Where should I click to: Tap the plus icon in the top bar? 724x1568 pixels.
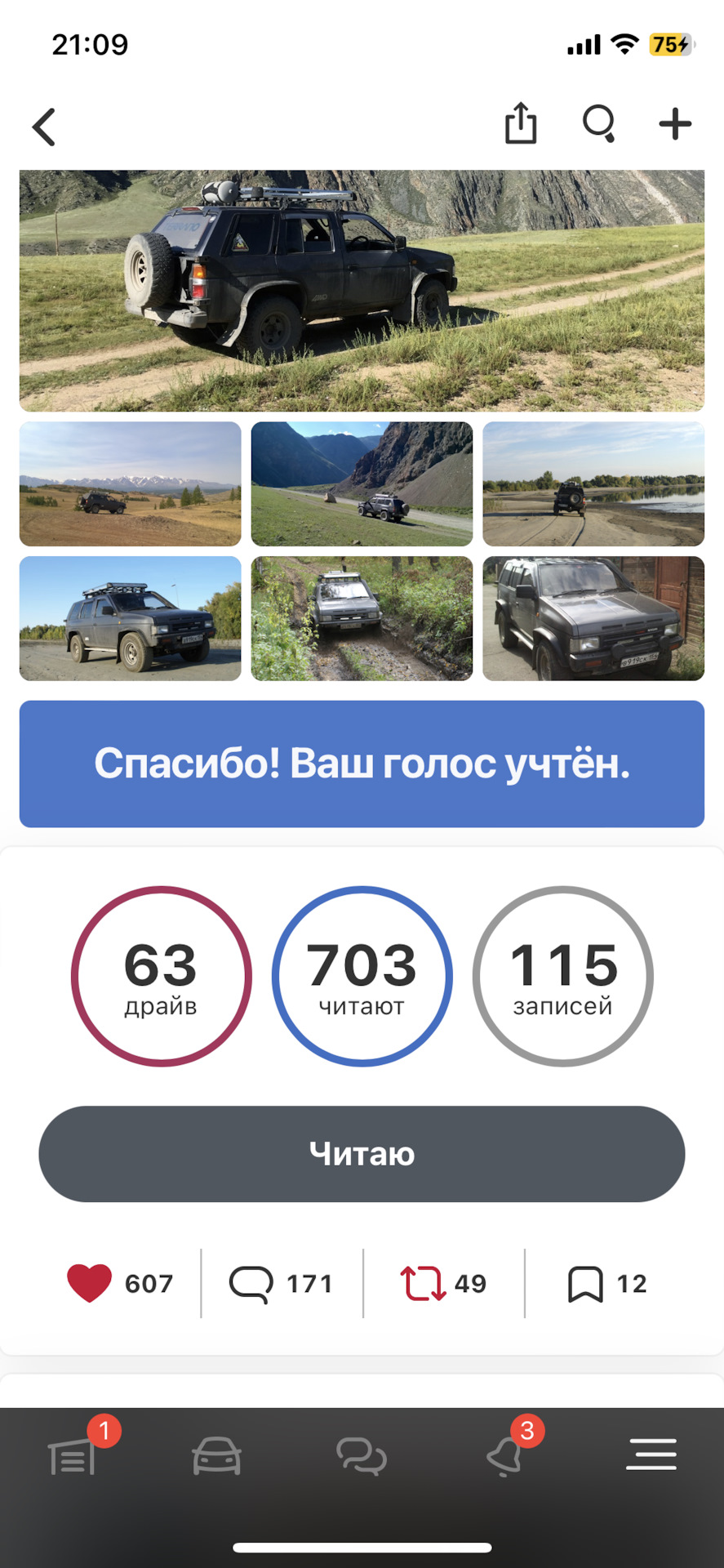coord(675,124)
